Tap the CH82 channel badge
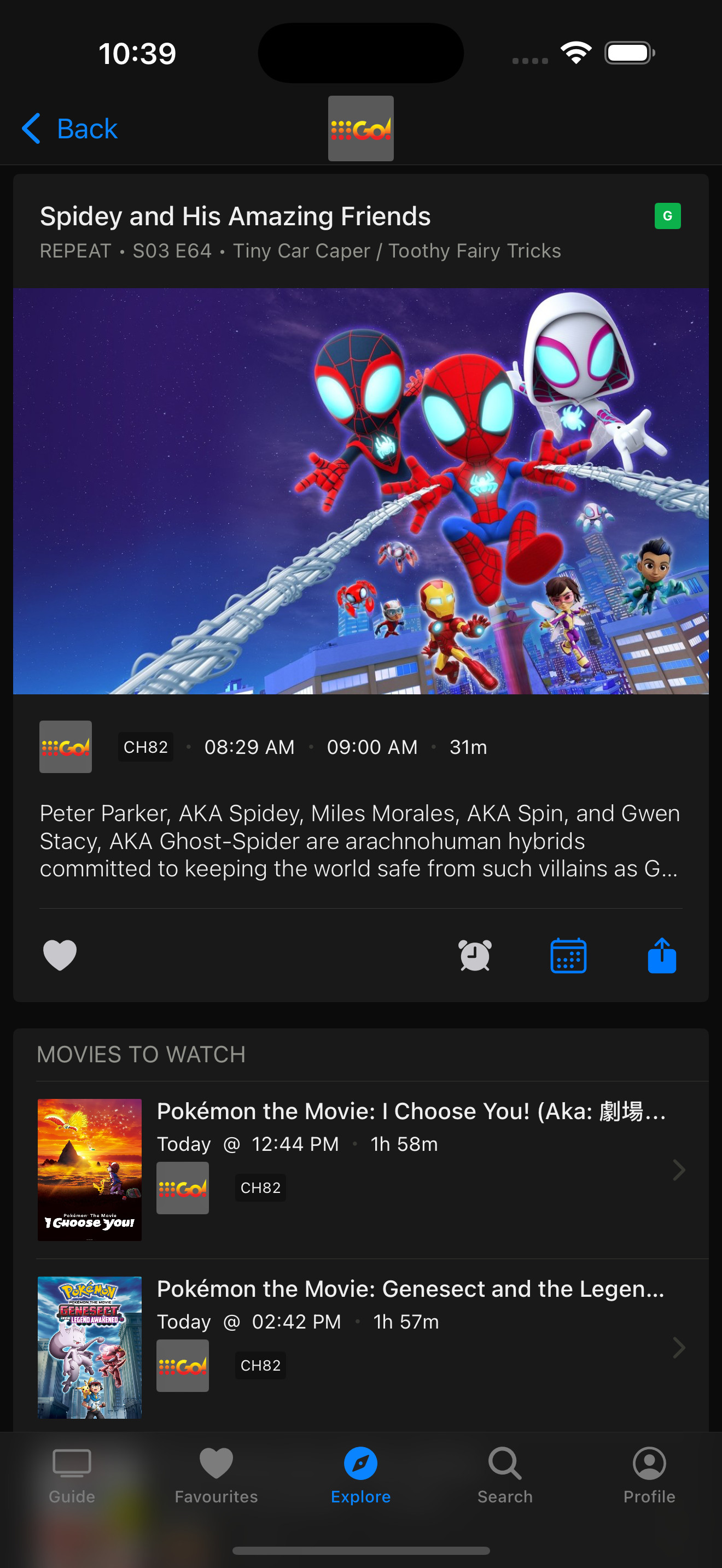The width and height of the screenshot is (722, 1568). pos(145,746)
